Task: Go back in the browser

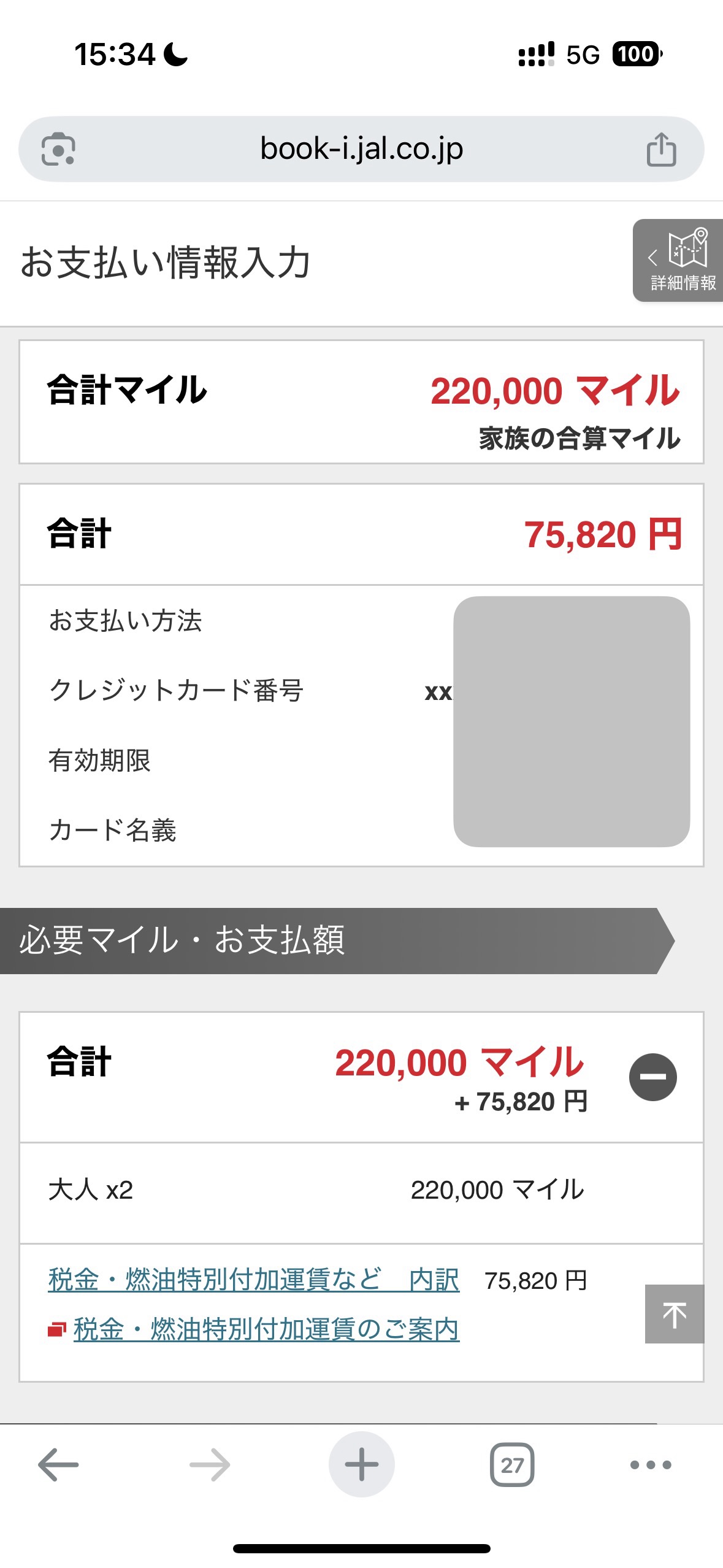Action: pos(58,1465)
